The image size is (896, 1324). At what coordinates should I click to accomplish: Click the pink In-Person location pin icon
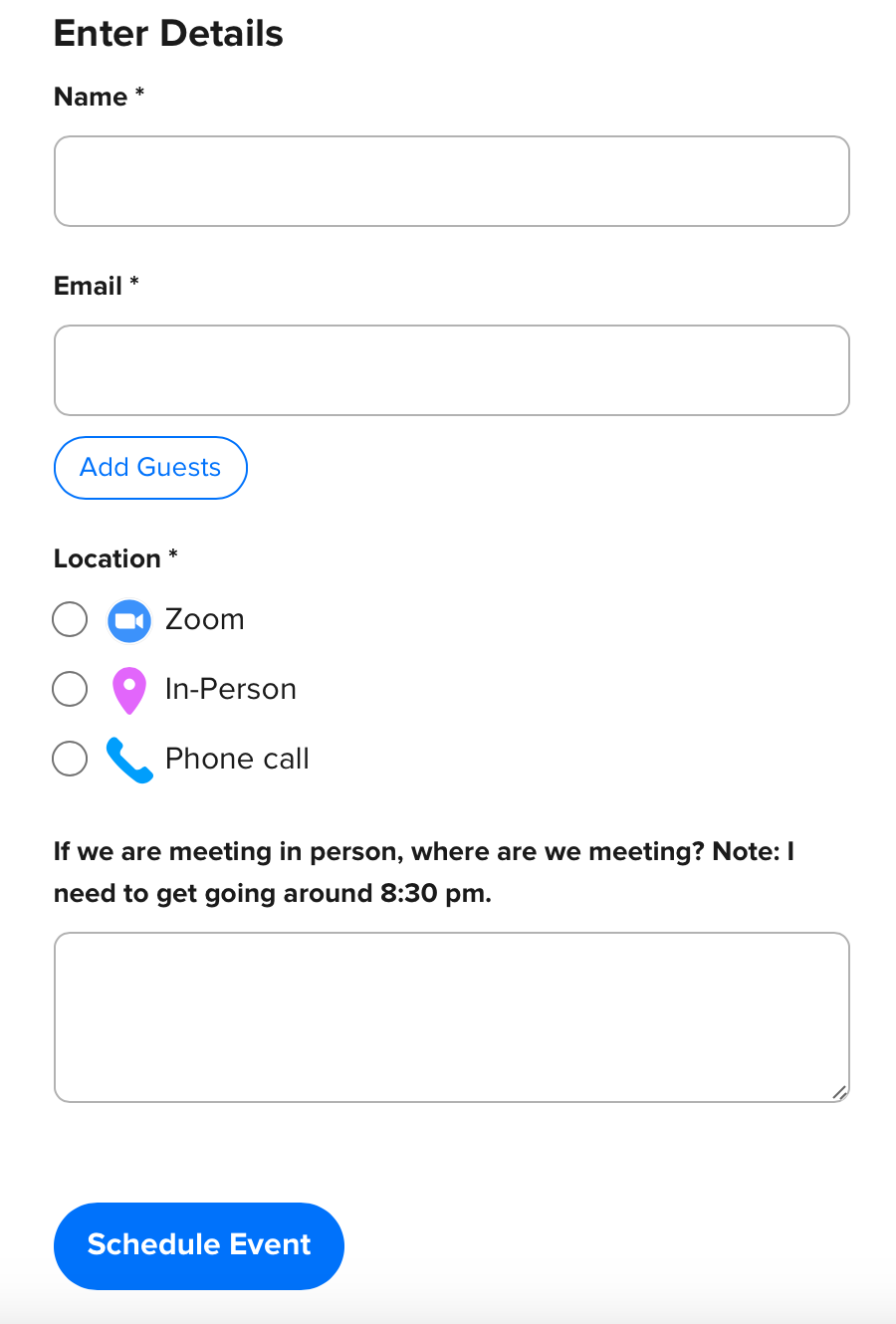(128, 689)
